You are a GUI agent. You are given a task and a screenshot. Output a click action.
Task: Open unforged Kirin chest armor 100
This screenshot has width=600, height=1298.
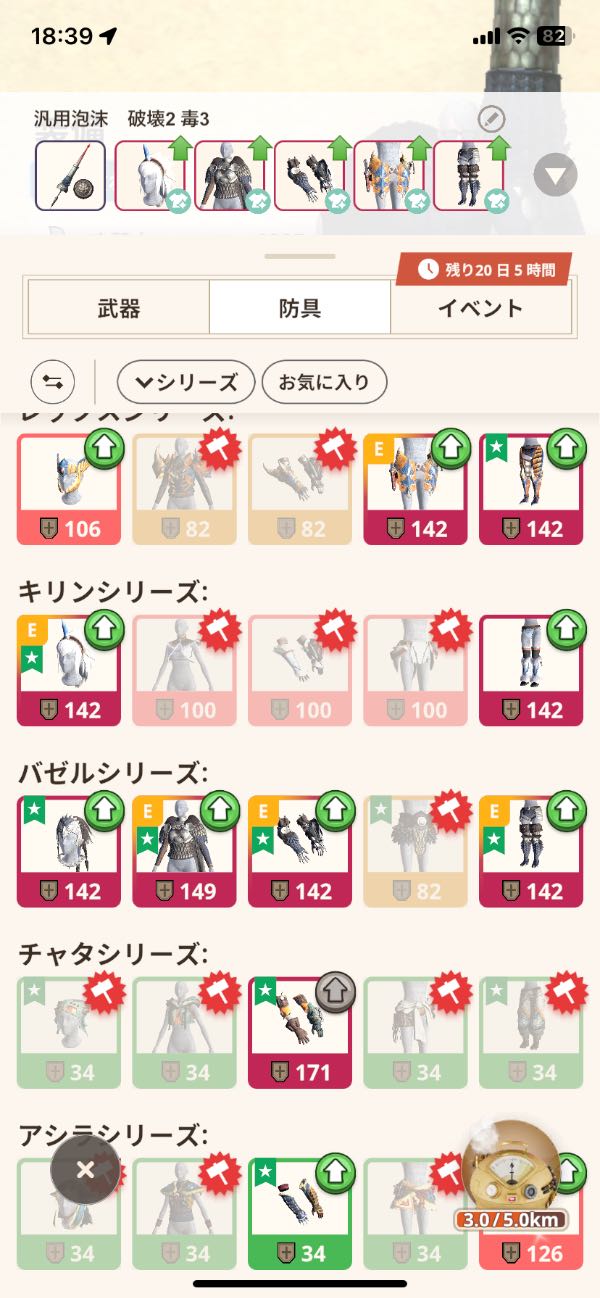pos(185,670)
